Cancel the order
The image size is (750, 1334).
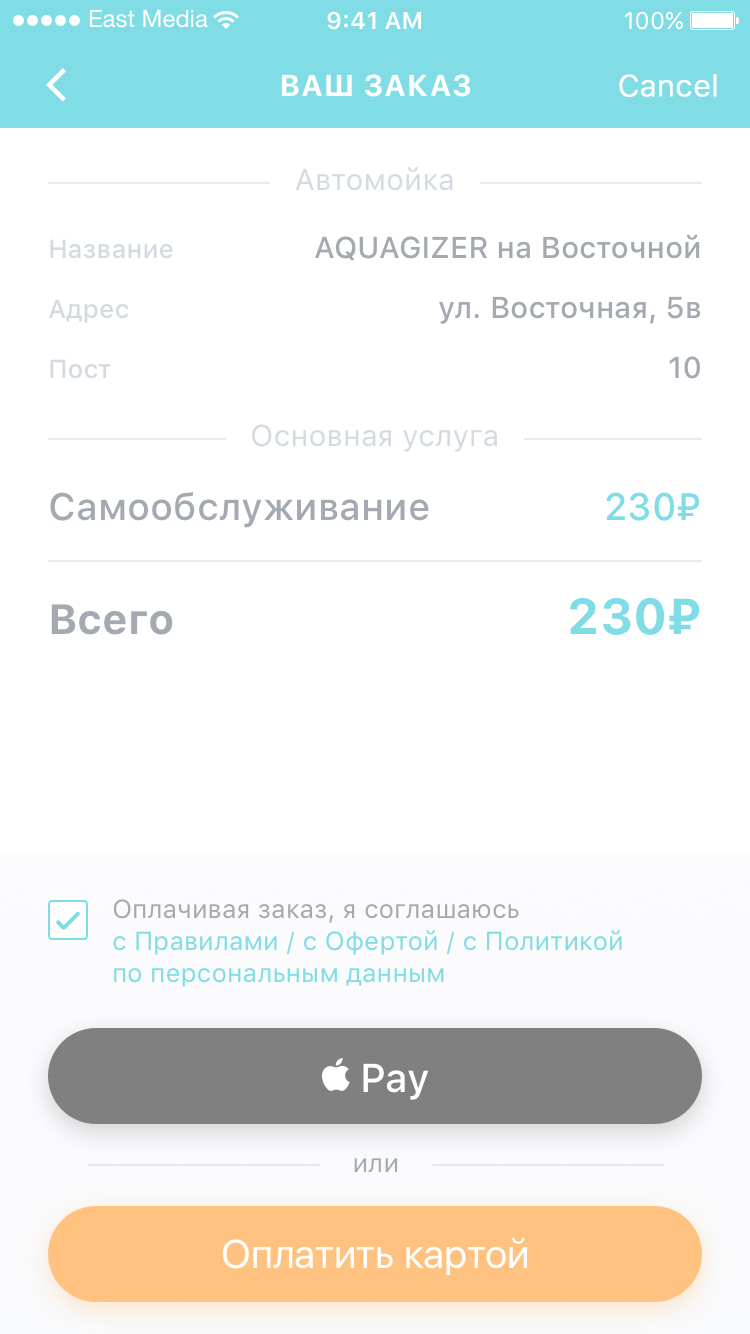(x=667, y=86)
